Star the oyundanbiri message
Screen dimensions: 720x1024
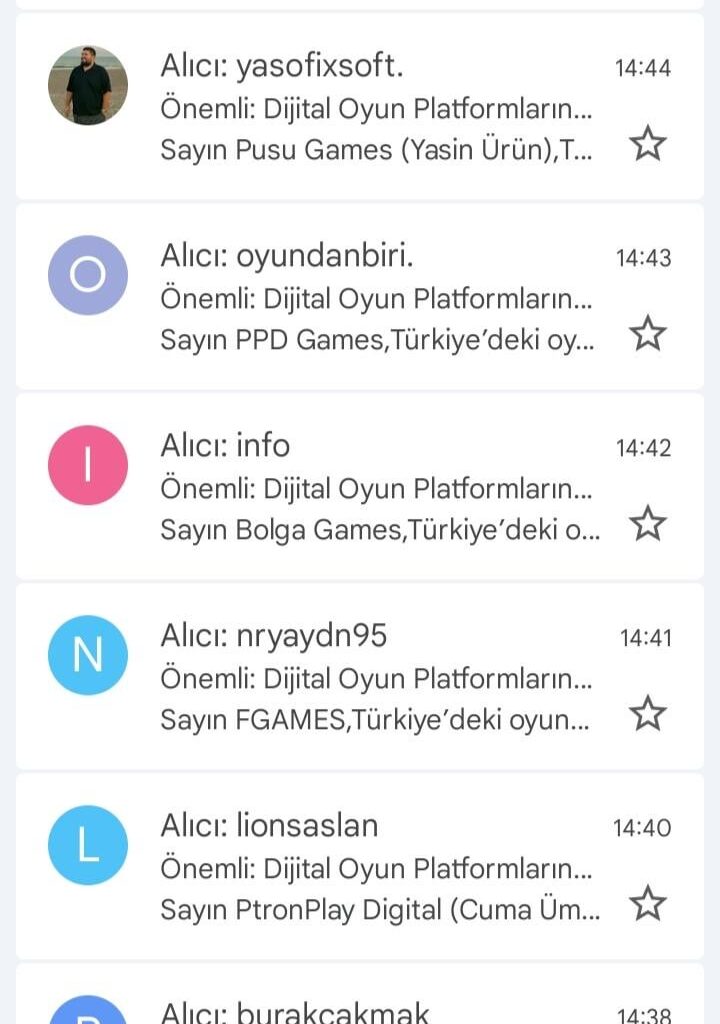coord(648,334)
